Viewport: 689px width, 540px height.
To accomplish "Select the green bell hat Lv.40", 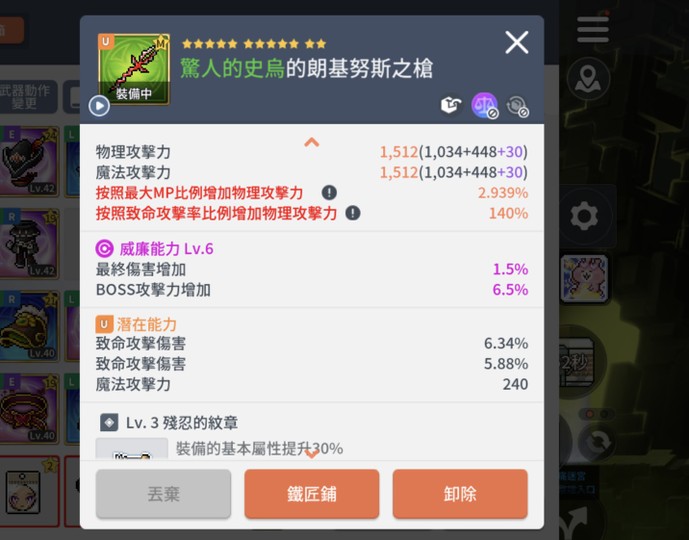I will pyautogui.click(x=28, y=326).
